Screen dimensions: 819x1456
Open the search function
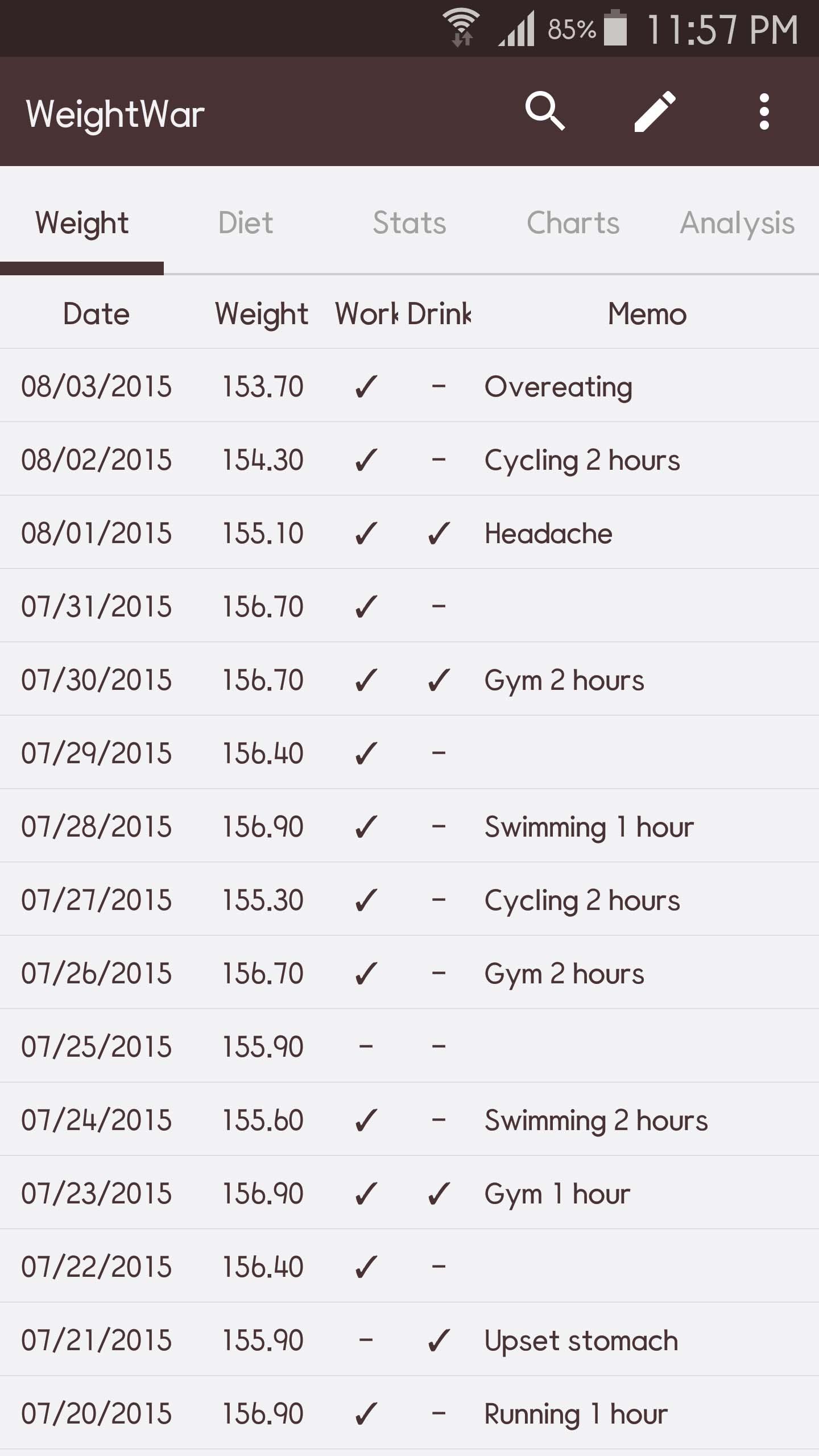pyautogui.click(x=546, y=110)
